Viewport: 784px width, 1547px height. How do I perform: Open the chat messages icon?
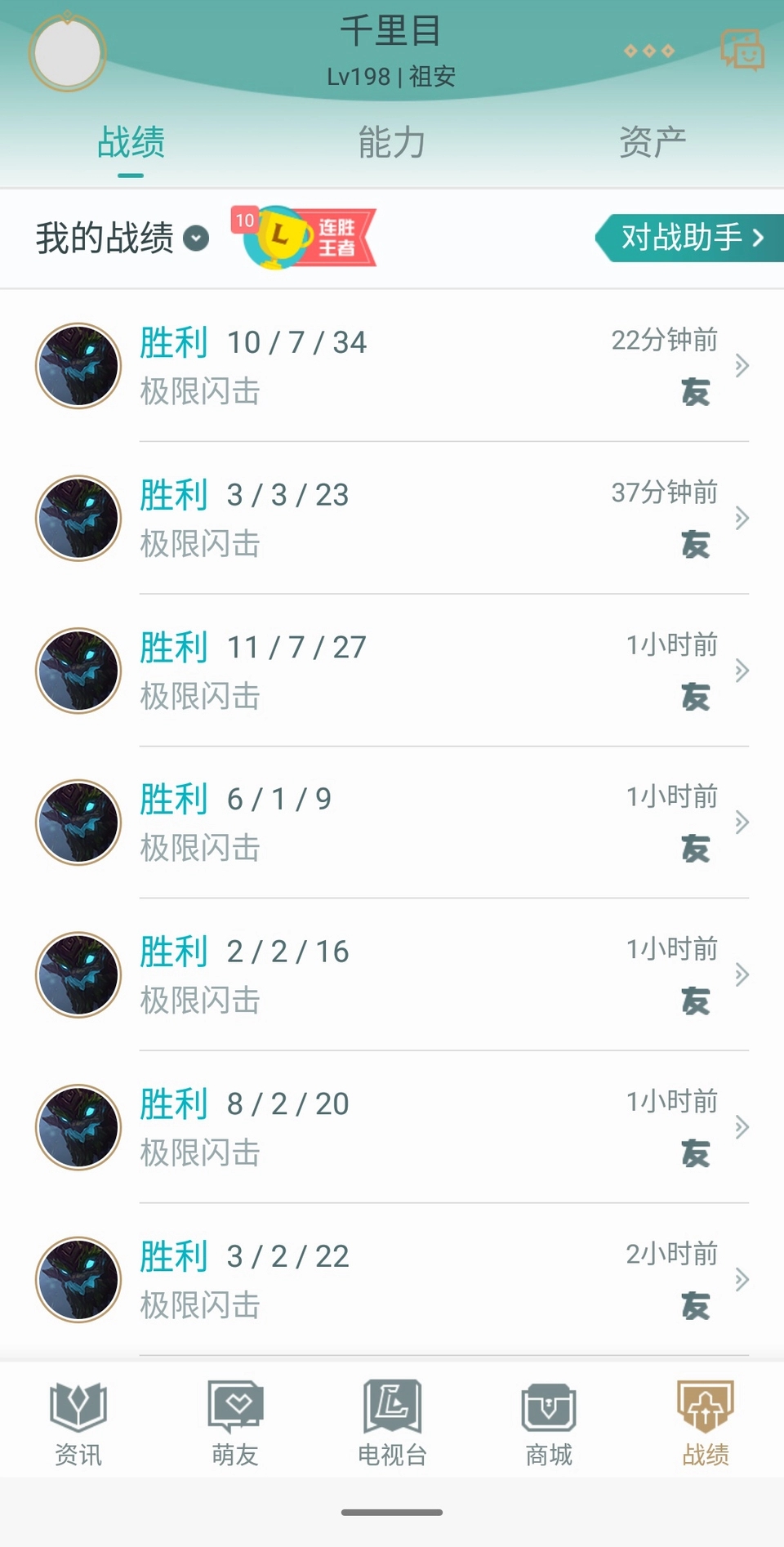(x=742, y=50)
